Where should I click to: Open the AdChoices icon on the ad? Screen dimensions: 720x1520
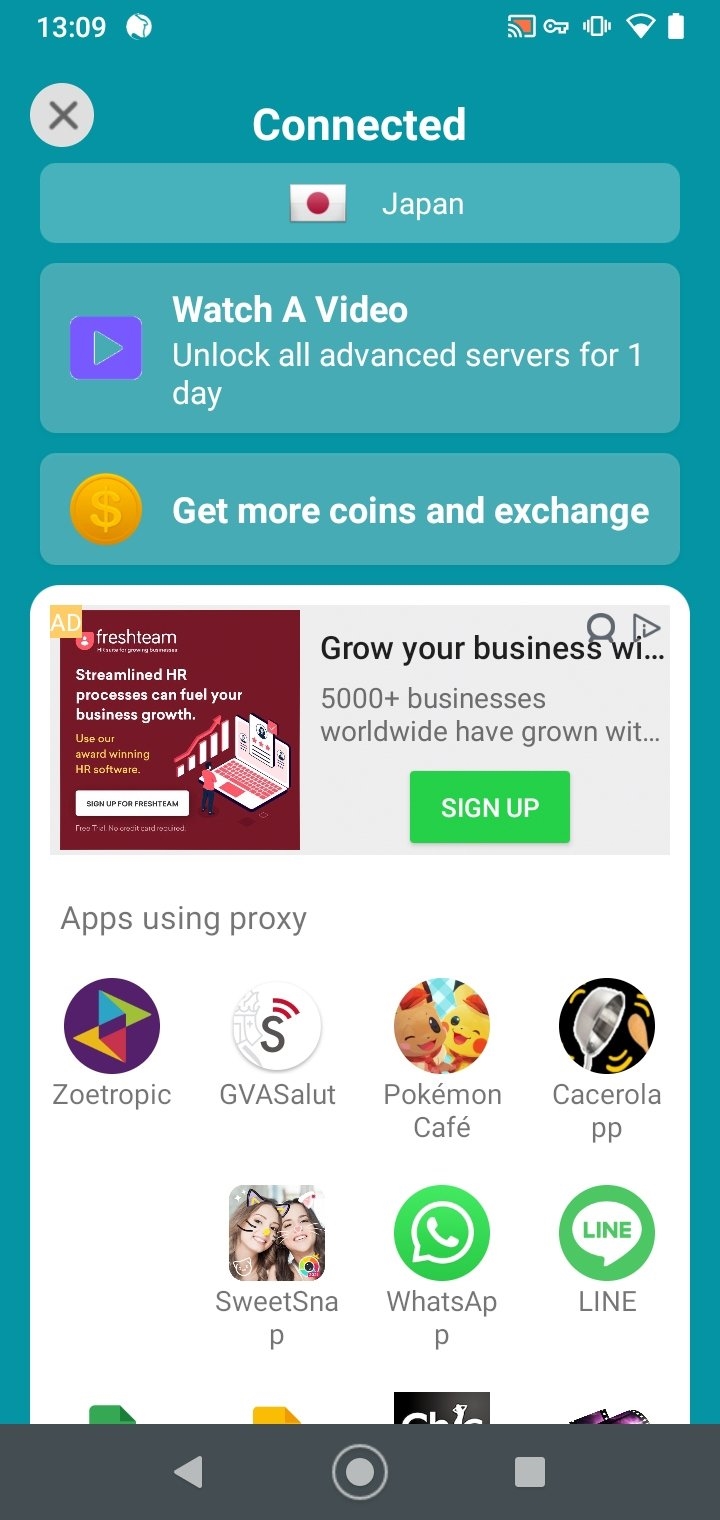647,628
